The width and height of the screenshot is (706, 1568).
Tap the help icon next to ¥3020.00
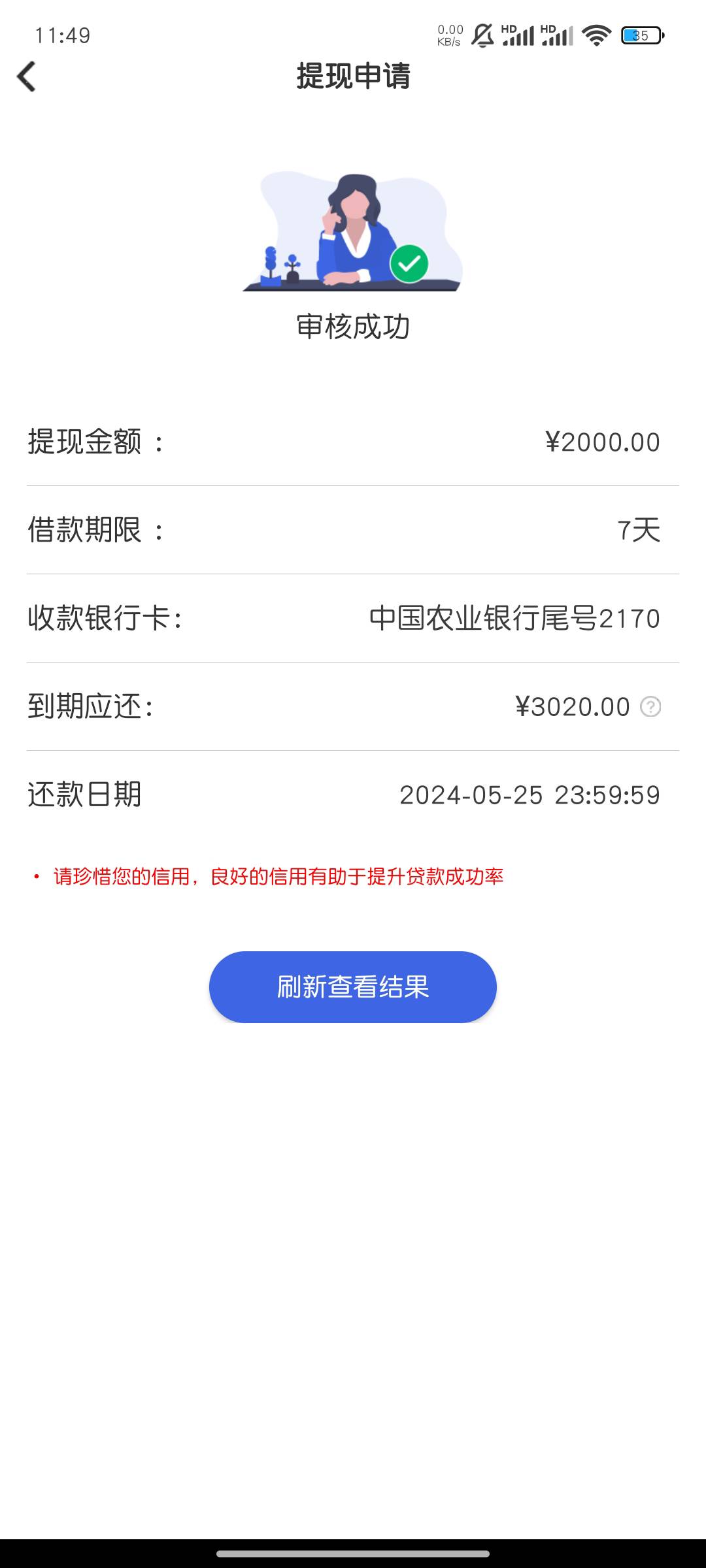(x=650, y=706)
